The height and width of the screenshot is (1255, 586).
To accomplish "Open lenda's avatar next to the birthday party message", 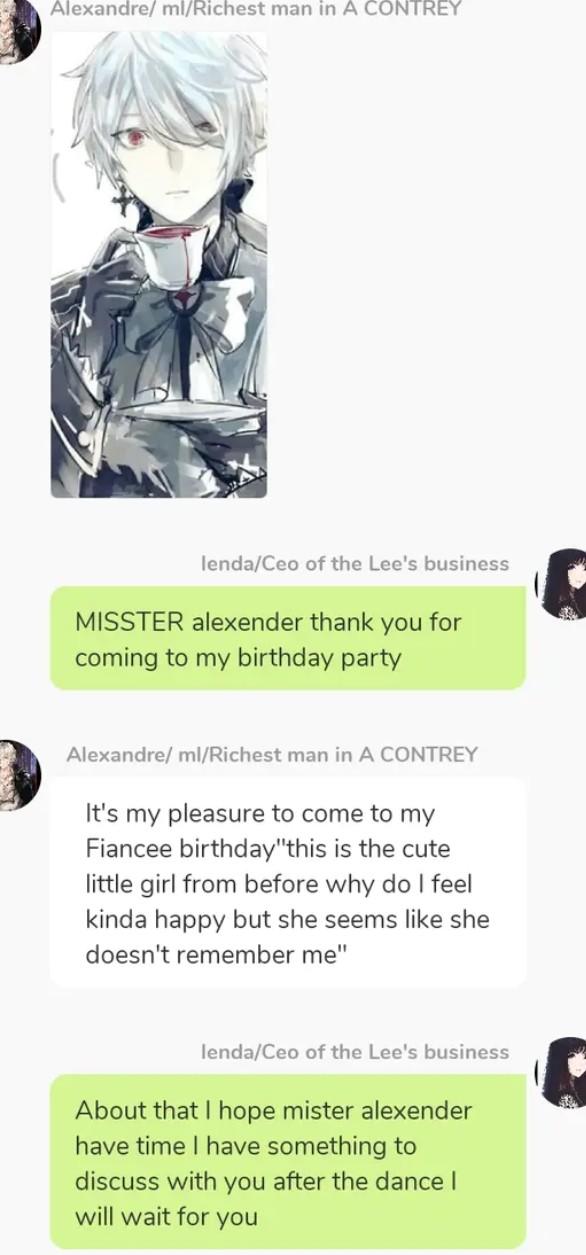I will pos(562,583).
